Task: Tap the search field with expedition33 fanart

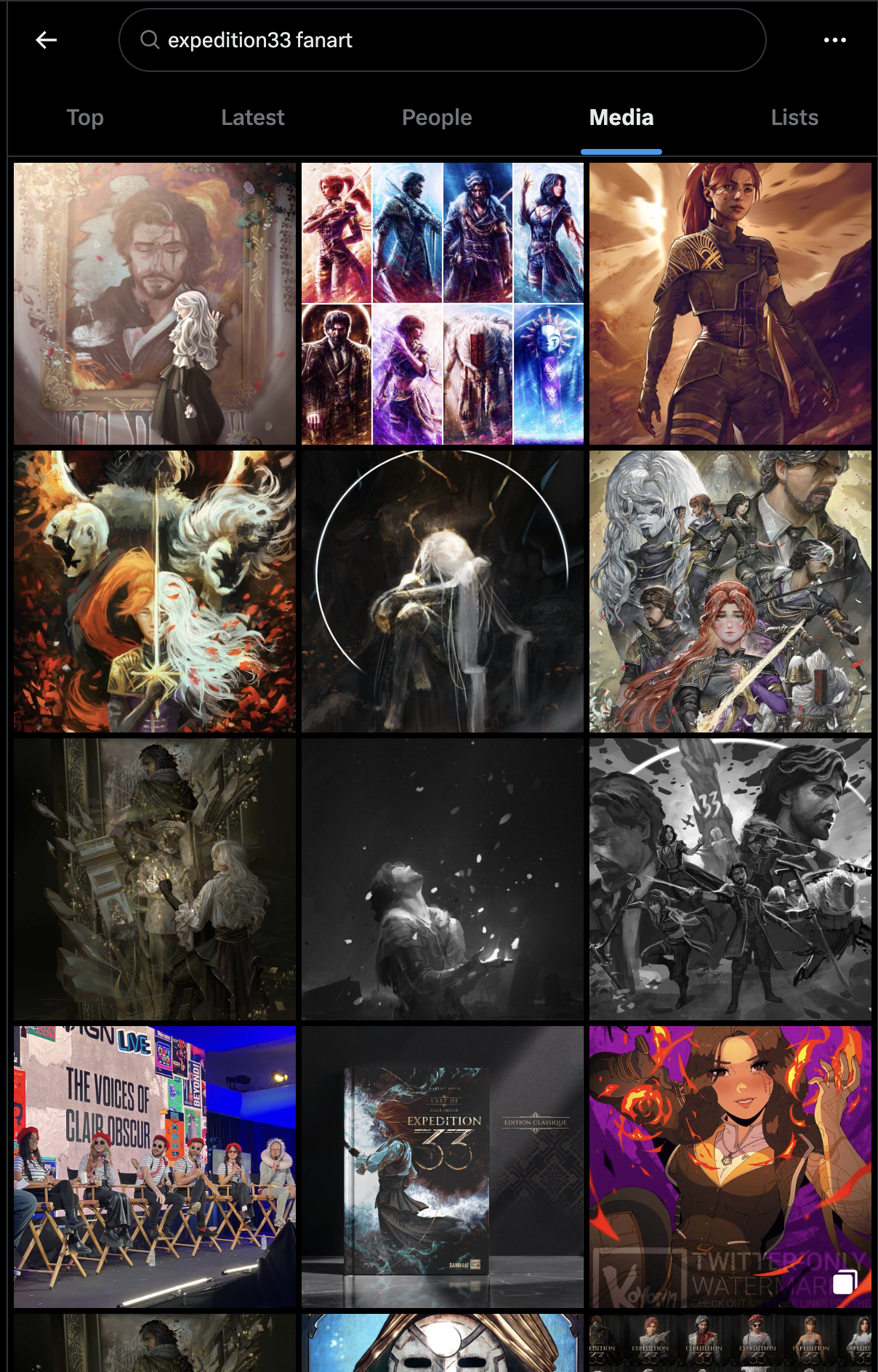Action: [x=442, y=40]
